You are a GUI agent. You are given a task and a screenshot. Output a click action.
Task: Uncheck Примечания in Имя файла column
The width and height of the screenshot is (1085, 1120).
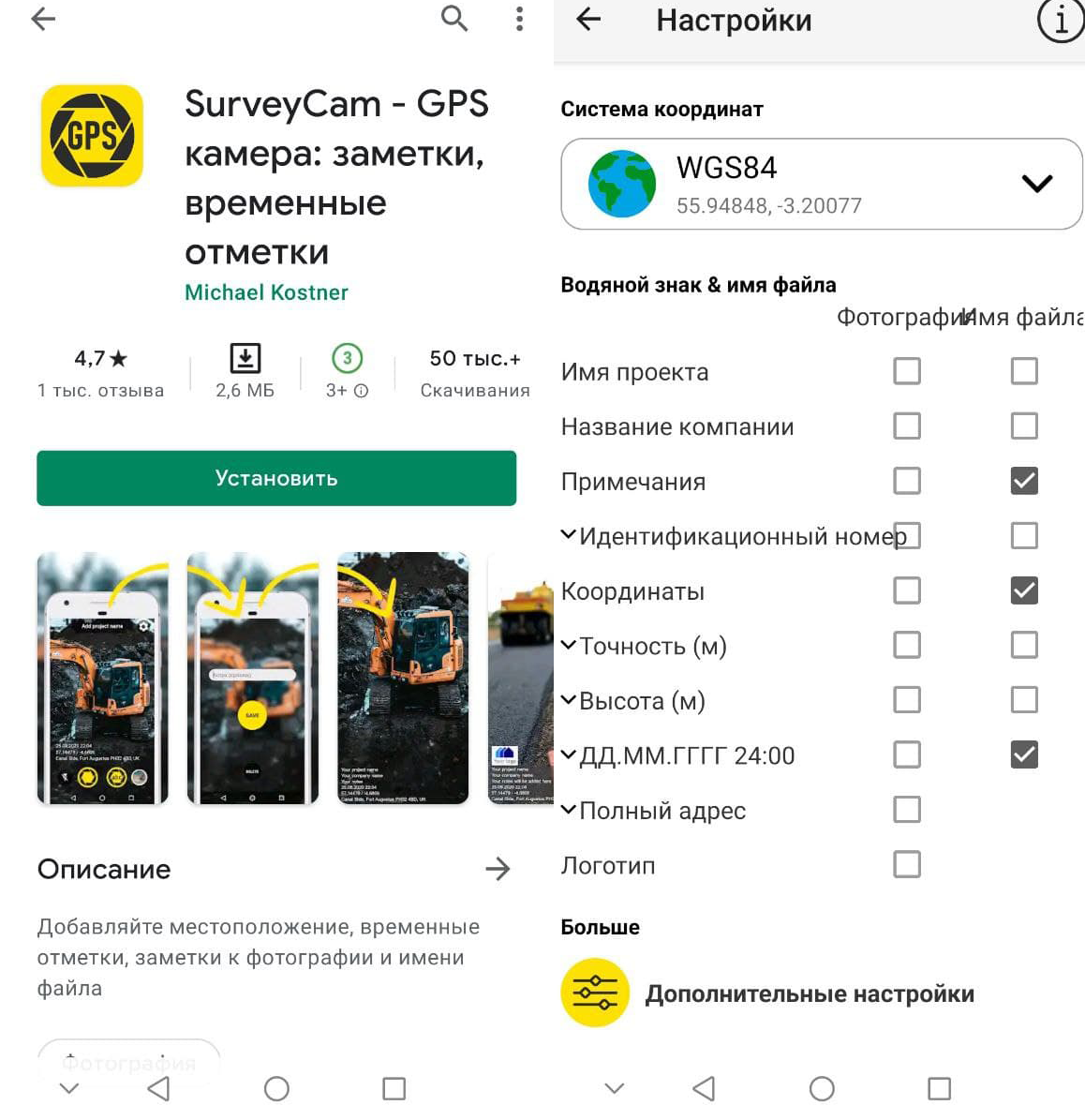point(1024,481)
